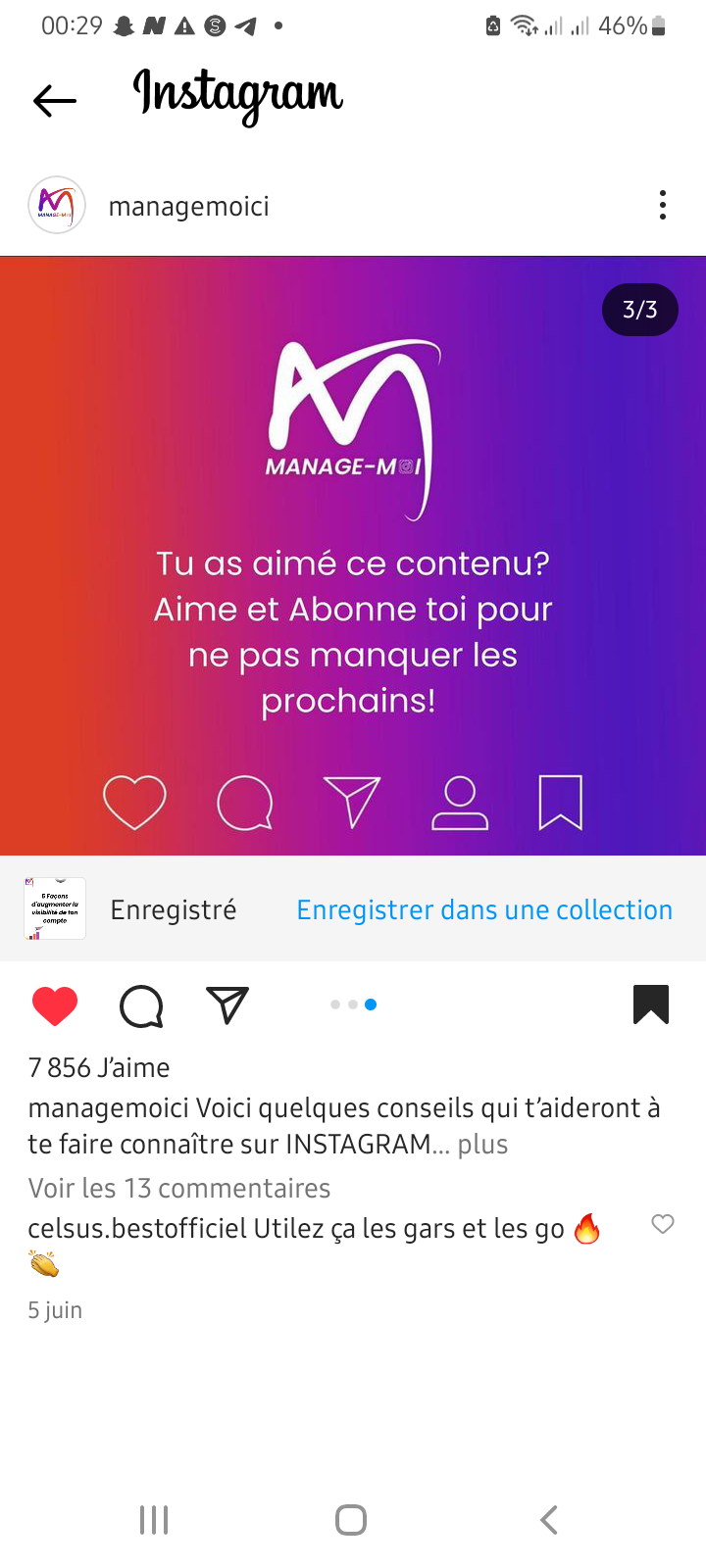Open the post's three-dot options menu
The height and width of the screenshot is (1568, 706).
tap(663, 205)
